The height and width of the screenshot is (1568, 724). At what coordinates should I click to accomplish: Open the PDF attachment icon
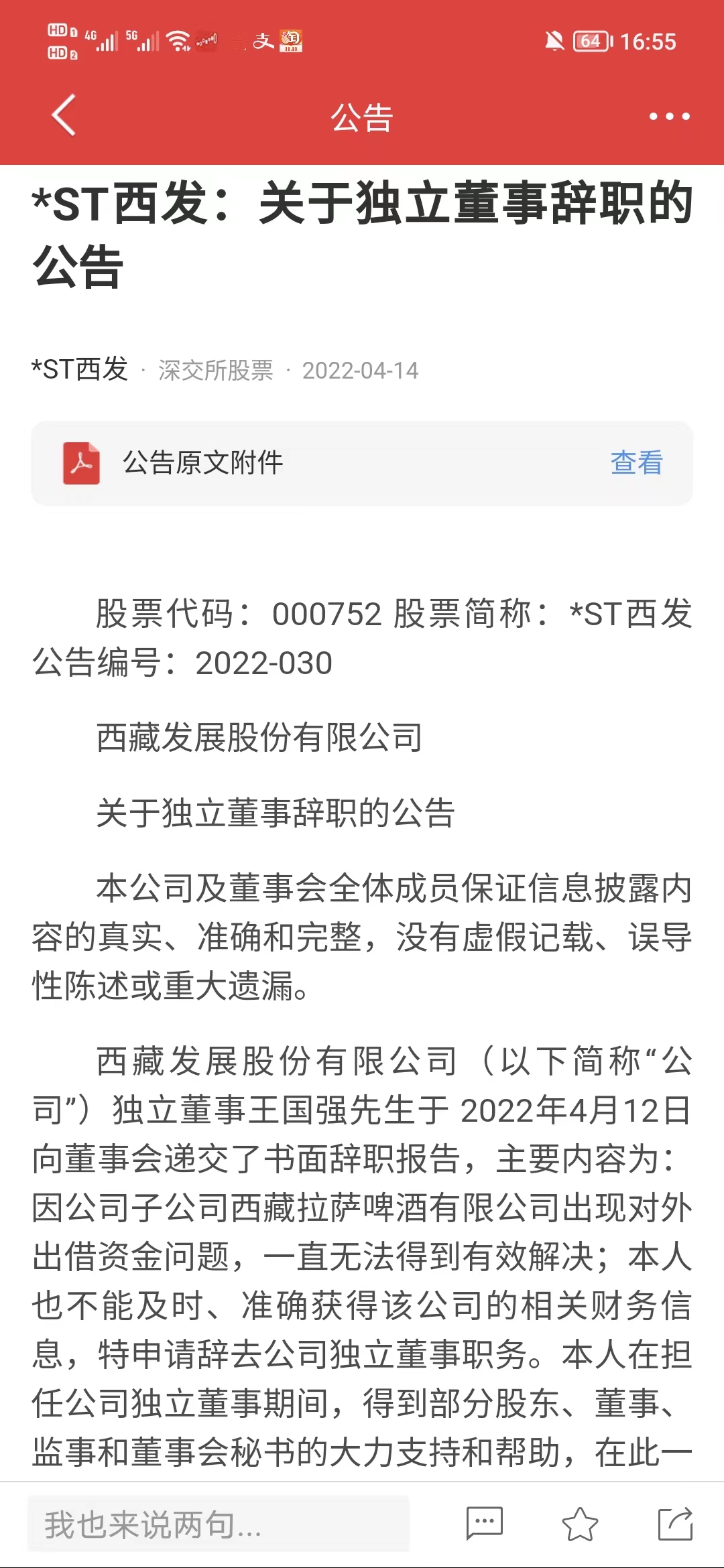[x=80, y=464]
